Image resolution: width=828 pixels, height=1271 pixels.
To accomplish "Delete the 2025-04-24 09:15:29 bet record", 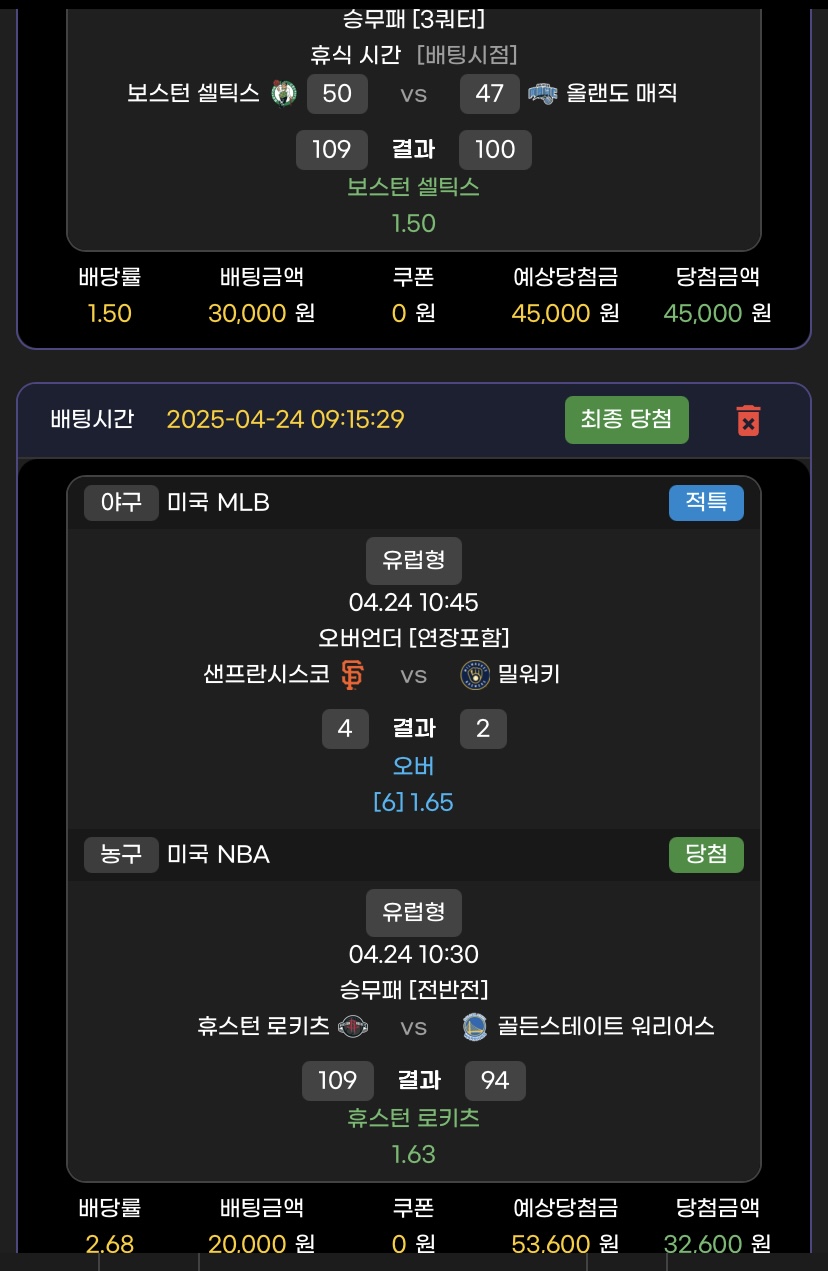I will 748,420.
